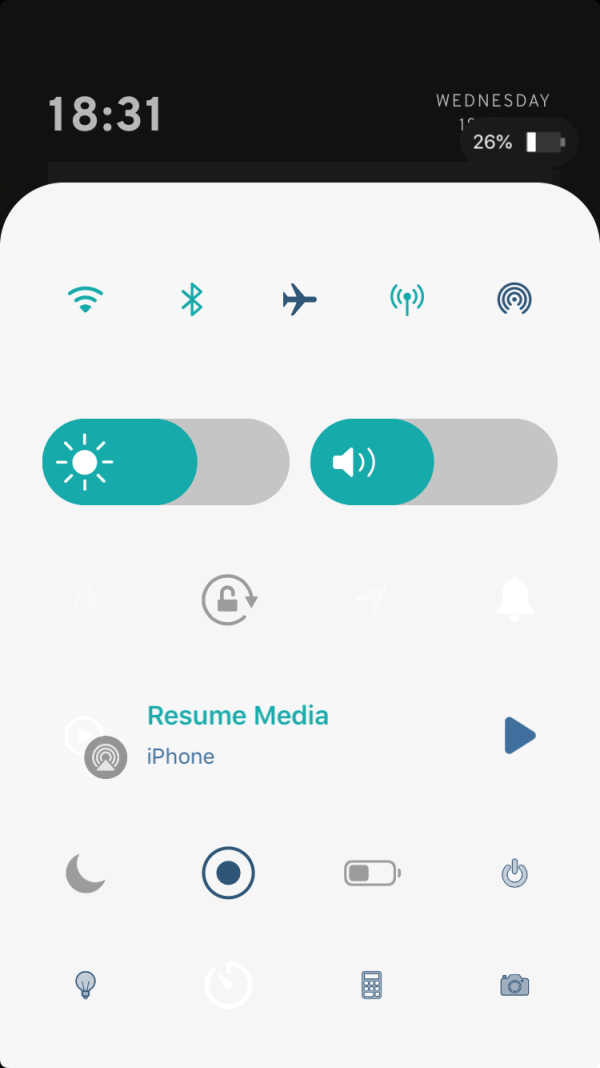Open the power options icon
The width and height of the screenshot is (600, 1068).
(514, 874)
